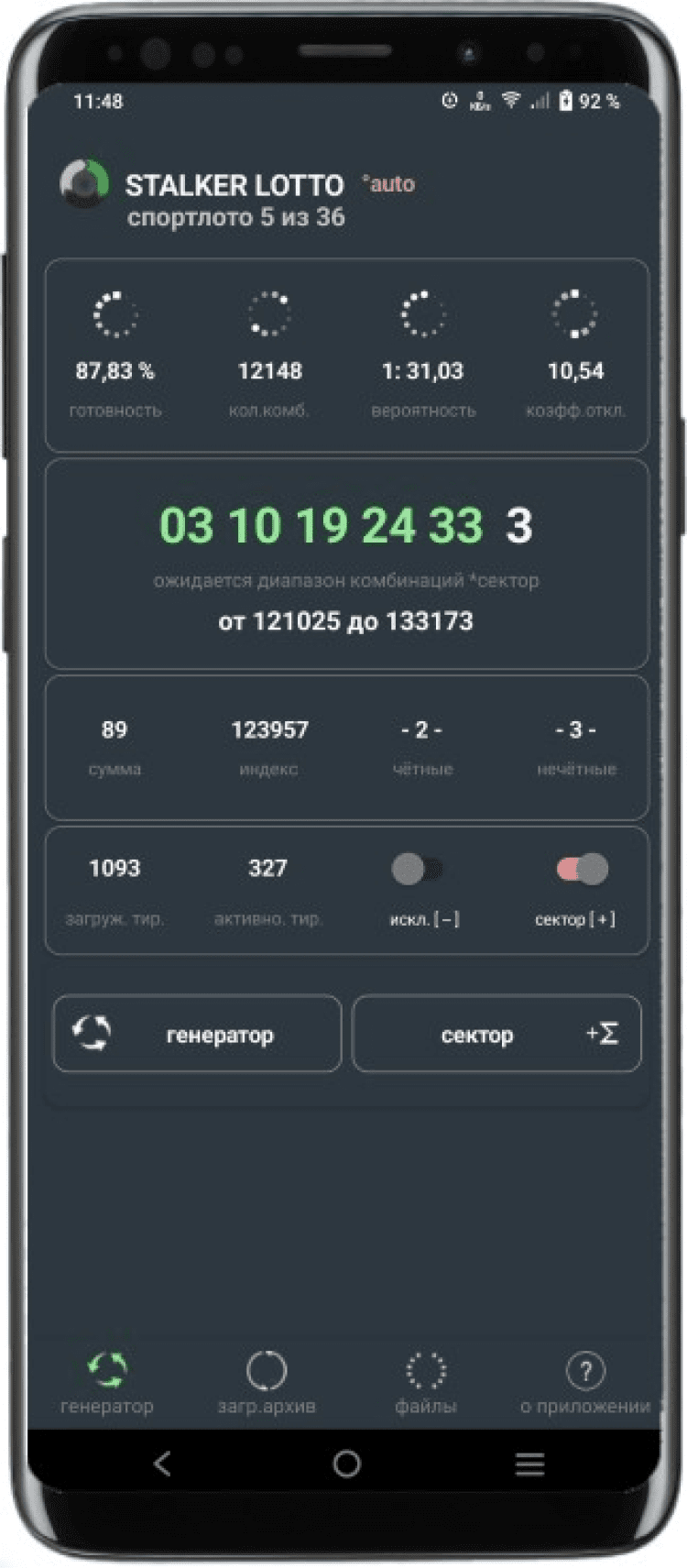
Task: Tap the system home button
Action: click(x=346, y=1464)
